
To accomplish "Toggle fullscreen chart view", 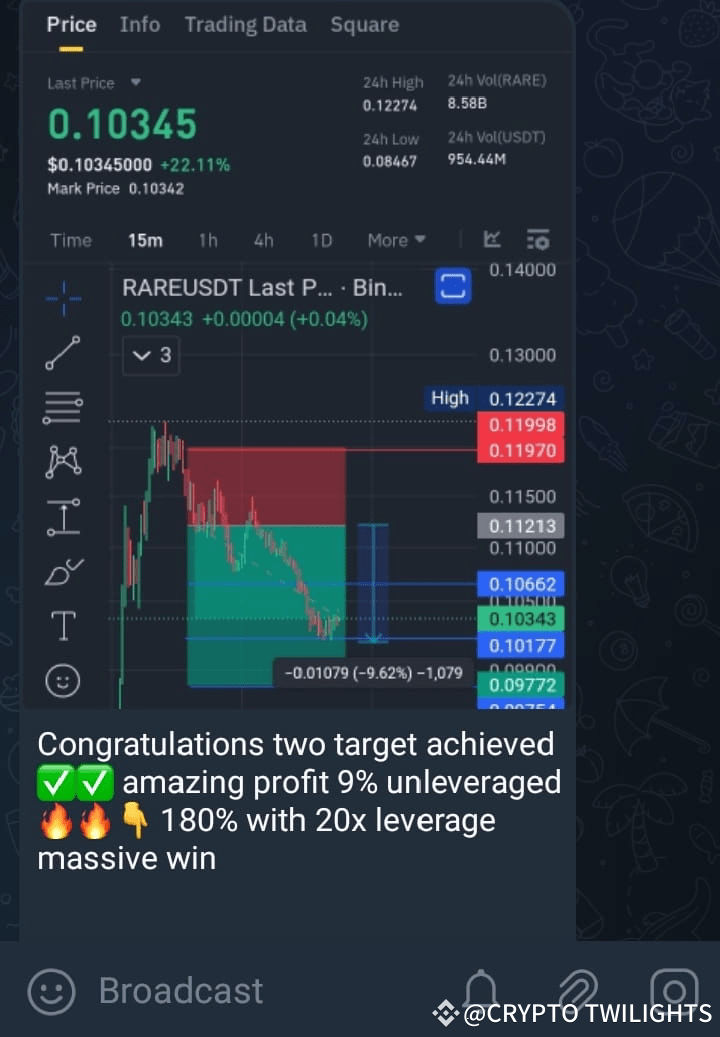I will click(451, 287).
